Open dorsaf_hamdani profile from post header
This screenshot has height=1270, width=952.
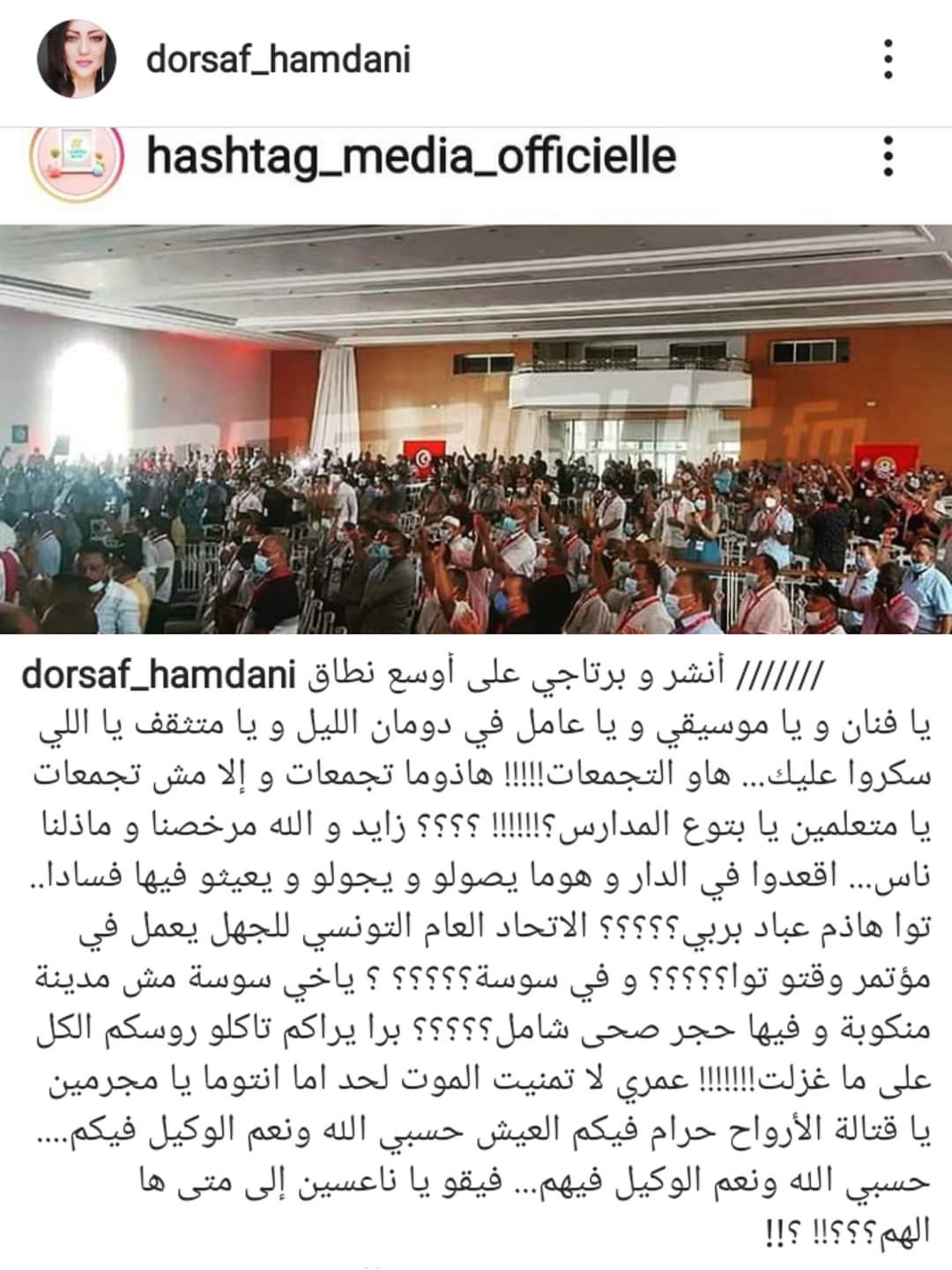[x=279, y=61]
